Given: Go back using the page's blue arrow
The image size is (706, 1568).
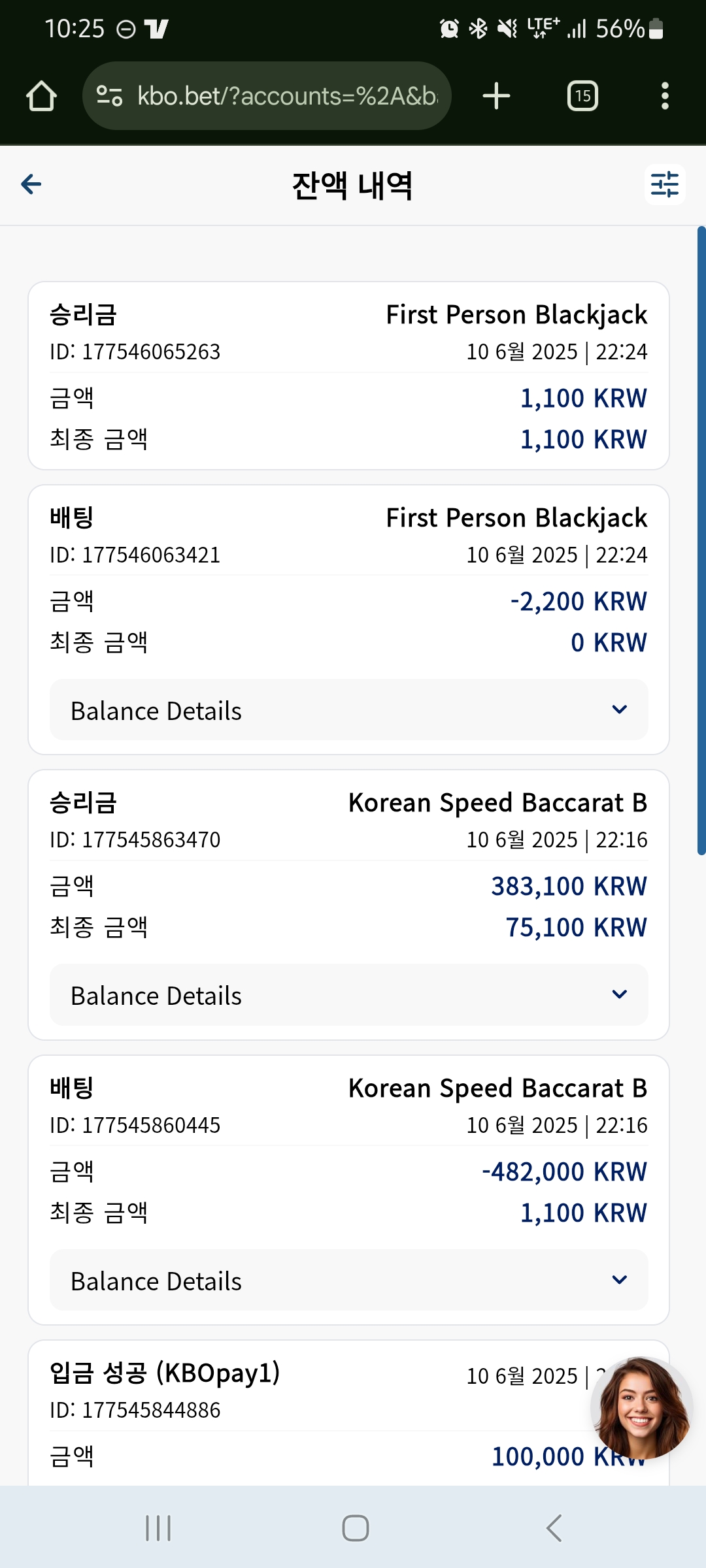Looking at the screenshot, I should click(31, 184).
